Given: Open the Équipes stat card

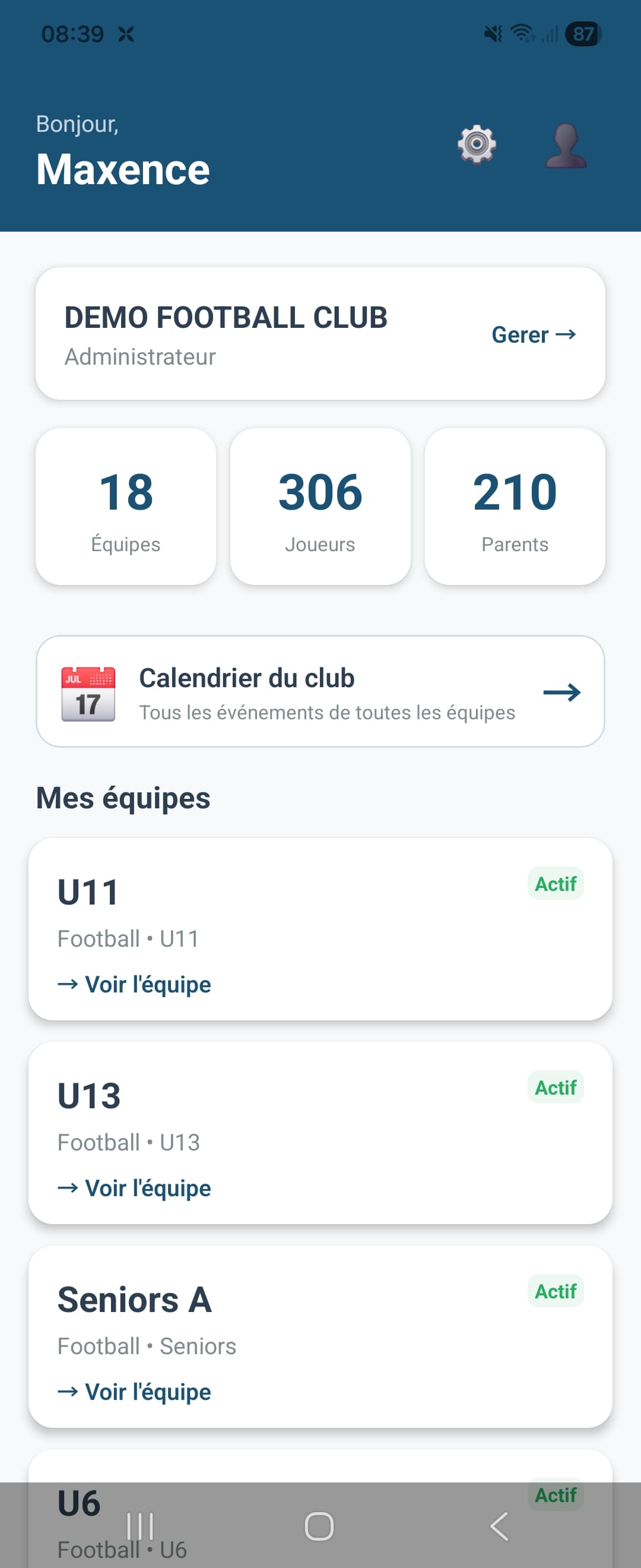Looking at the screenshot, I should coord(126,507).
